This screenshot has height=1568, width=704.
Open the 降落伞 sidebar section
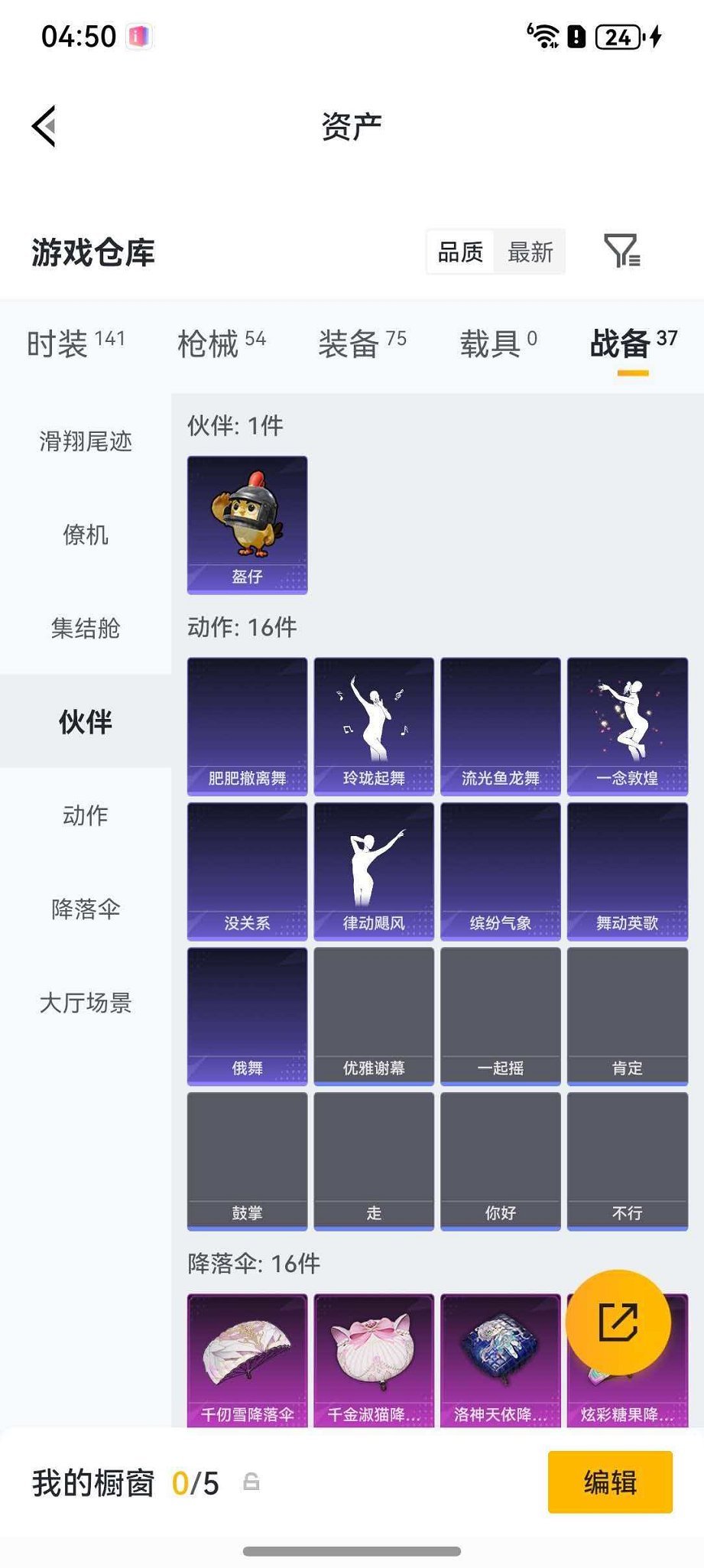pyautogui.click(x=85, y=909)
